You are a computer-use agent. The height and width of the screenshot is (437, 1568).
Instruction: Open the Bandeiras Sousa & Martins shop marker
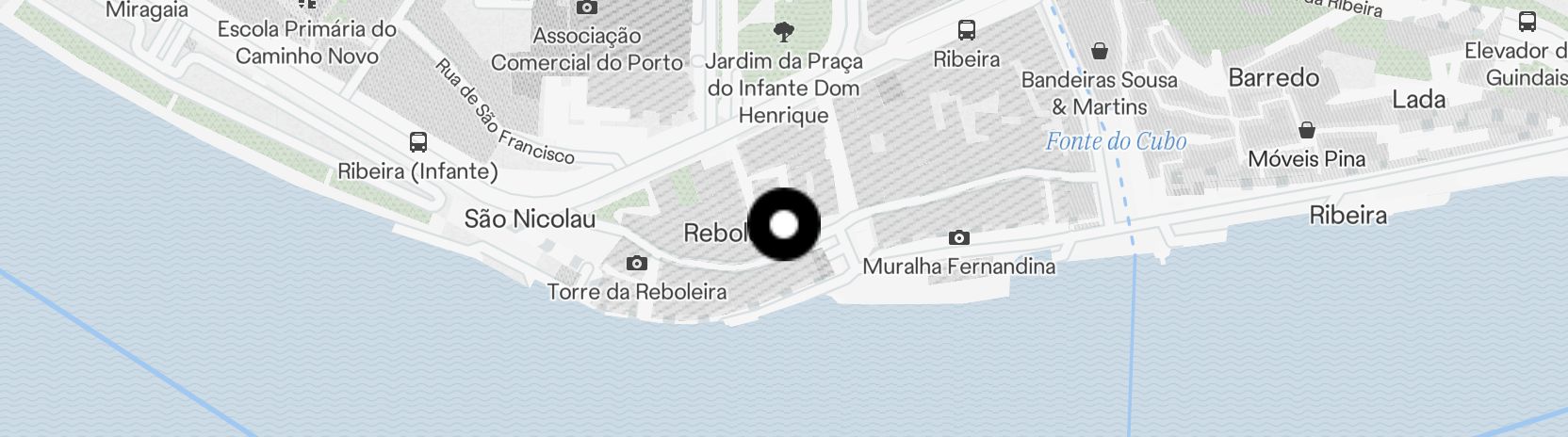coord(1099,51)
